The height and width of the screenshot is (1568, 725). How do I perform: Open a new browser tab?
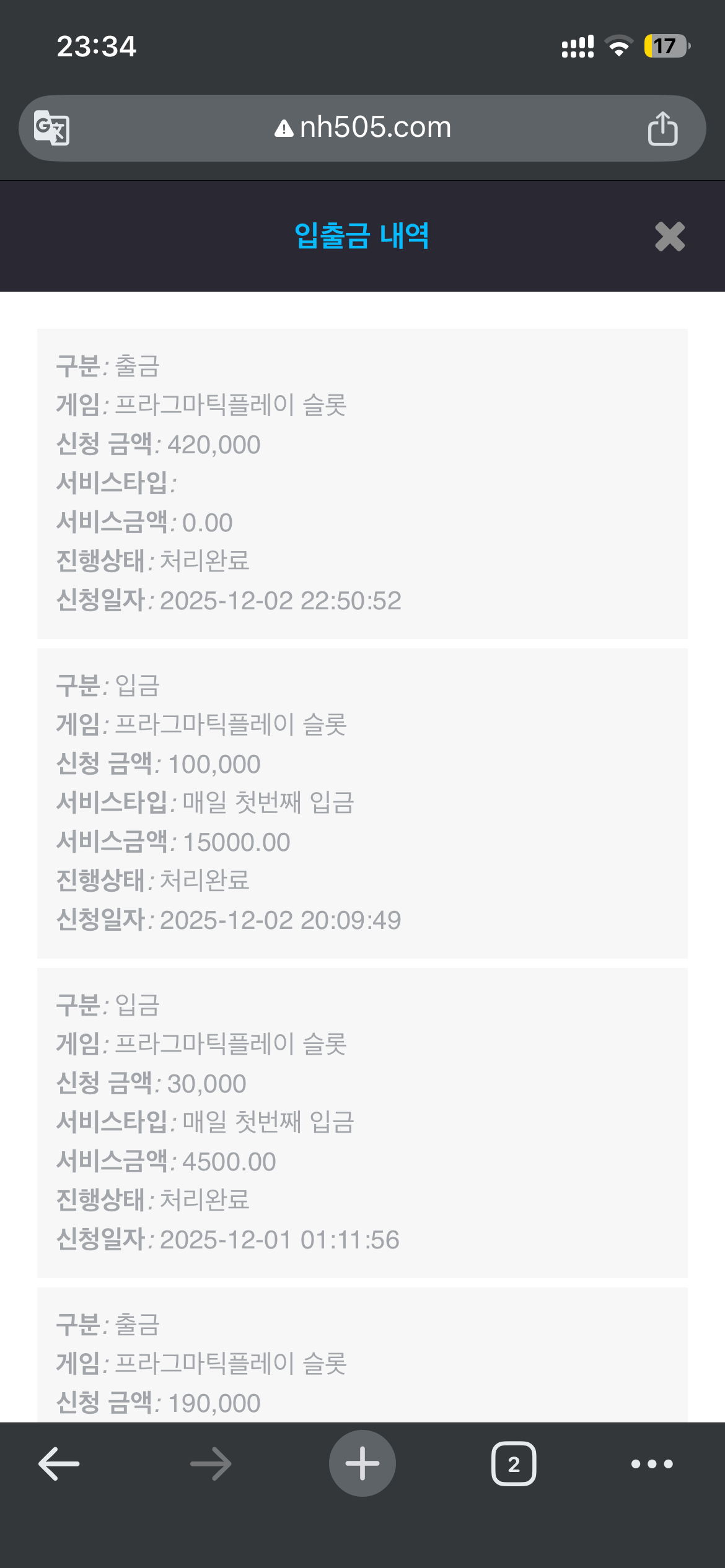coord(362,1464)
